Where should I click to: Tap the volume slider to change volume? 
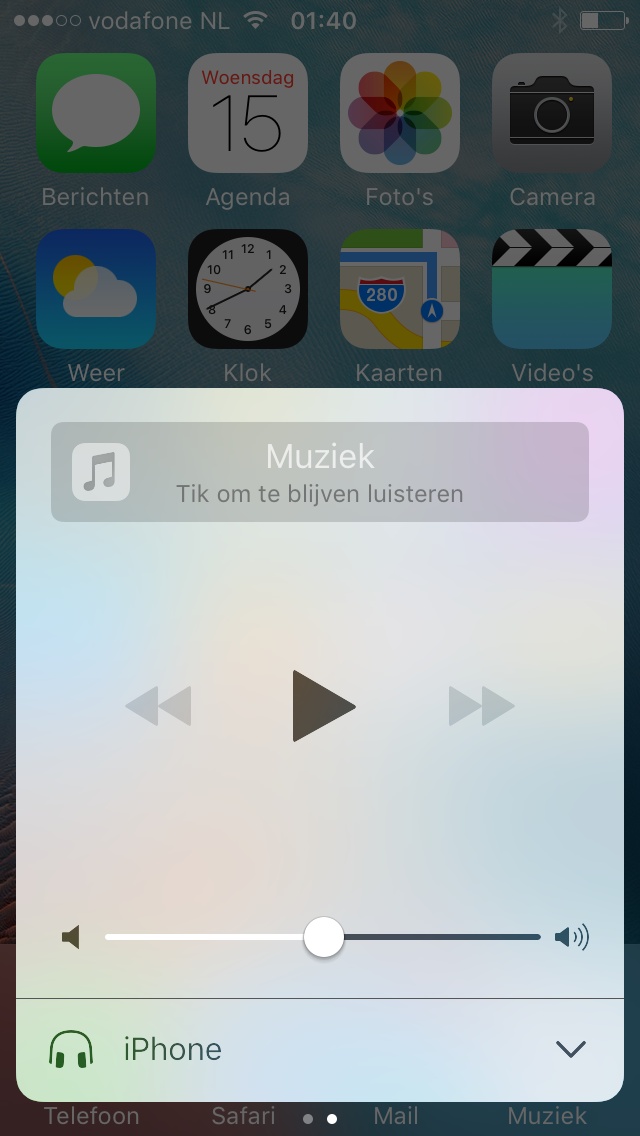tap(324, 938)
